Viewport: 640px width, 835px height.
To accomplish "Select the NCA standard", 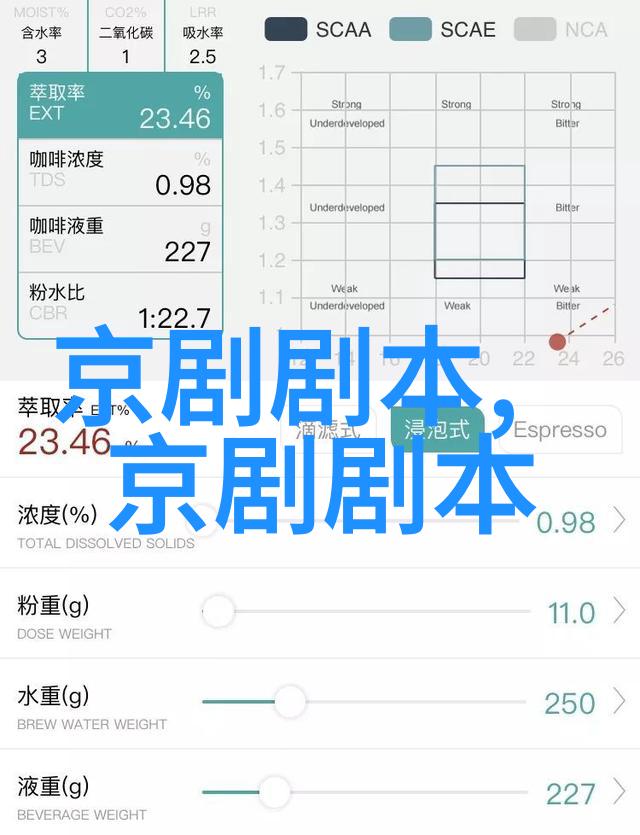I will pyautogui.click(x=565, y=29).
